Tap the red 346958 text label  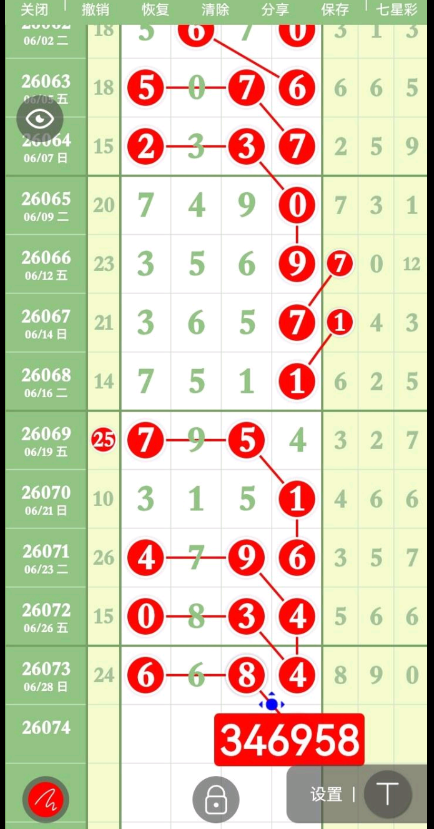point(289,739)
